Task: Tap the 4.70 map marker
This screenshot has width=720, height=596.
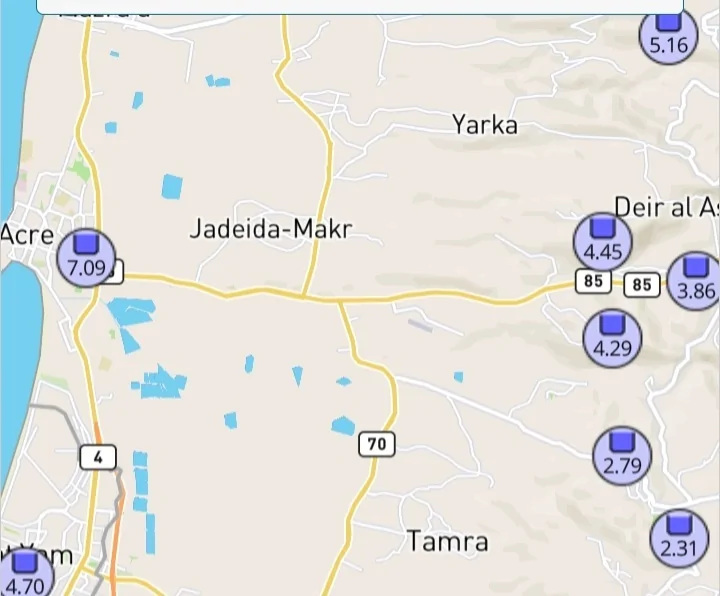Action: coord(24,575)
